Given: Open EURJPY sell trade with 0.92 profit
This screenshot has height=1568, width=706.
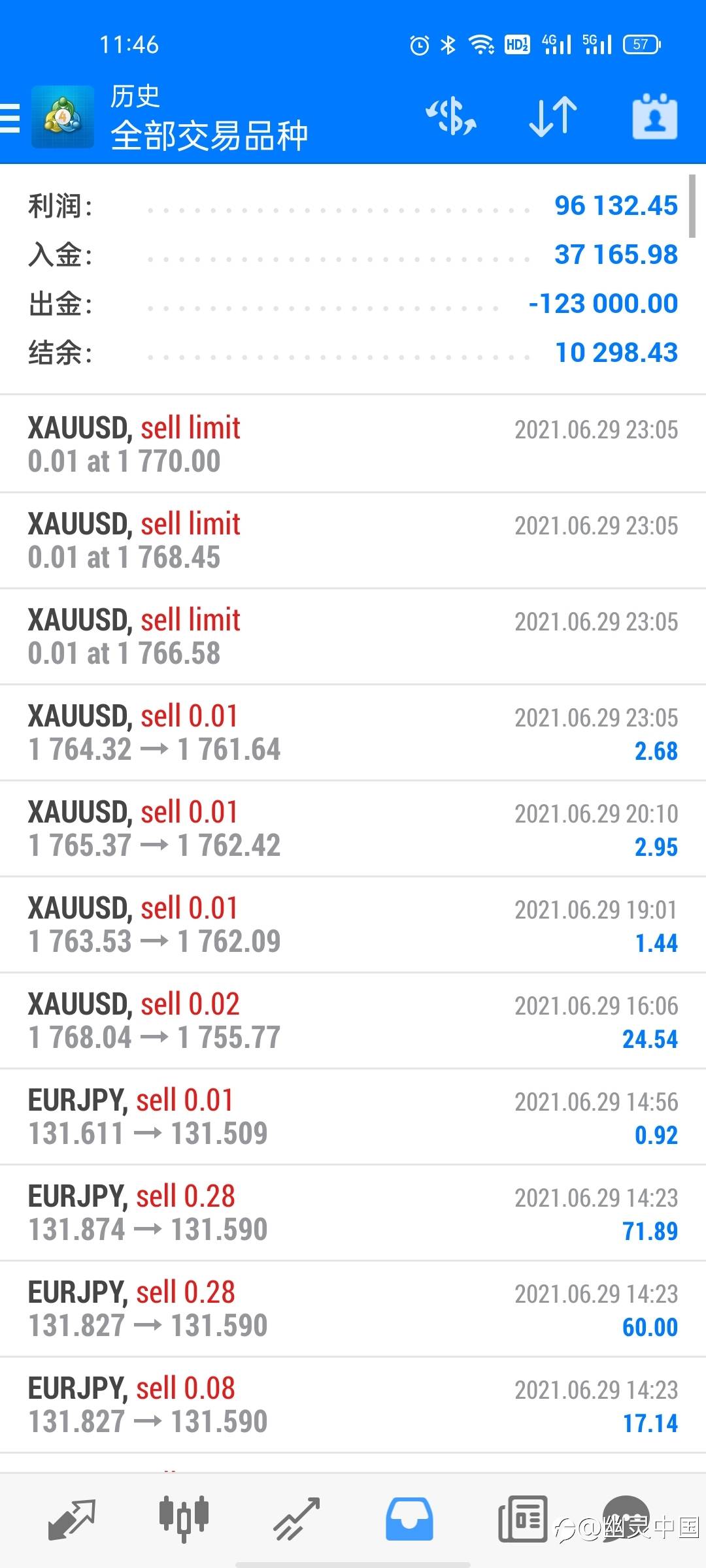Looking at the screenshot, I should (x=353, y=1117).
